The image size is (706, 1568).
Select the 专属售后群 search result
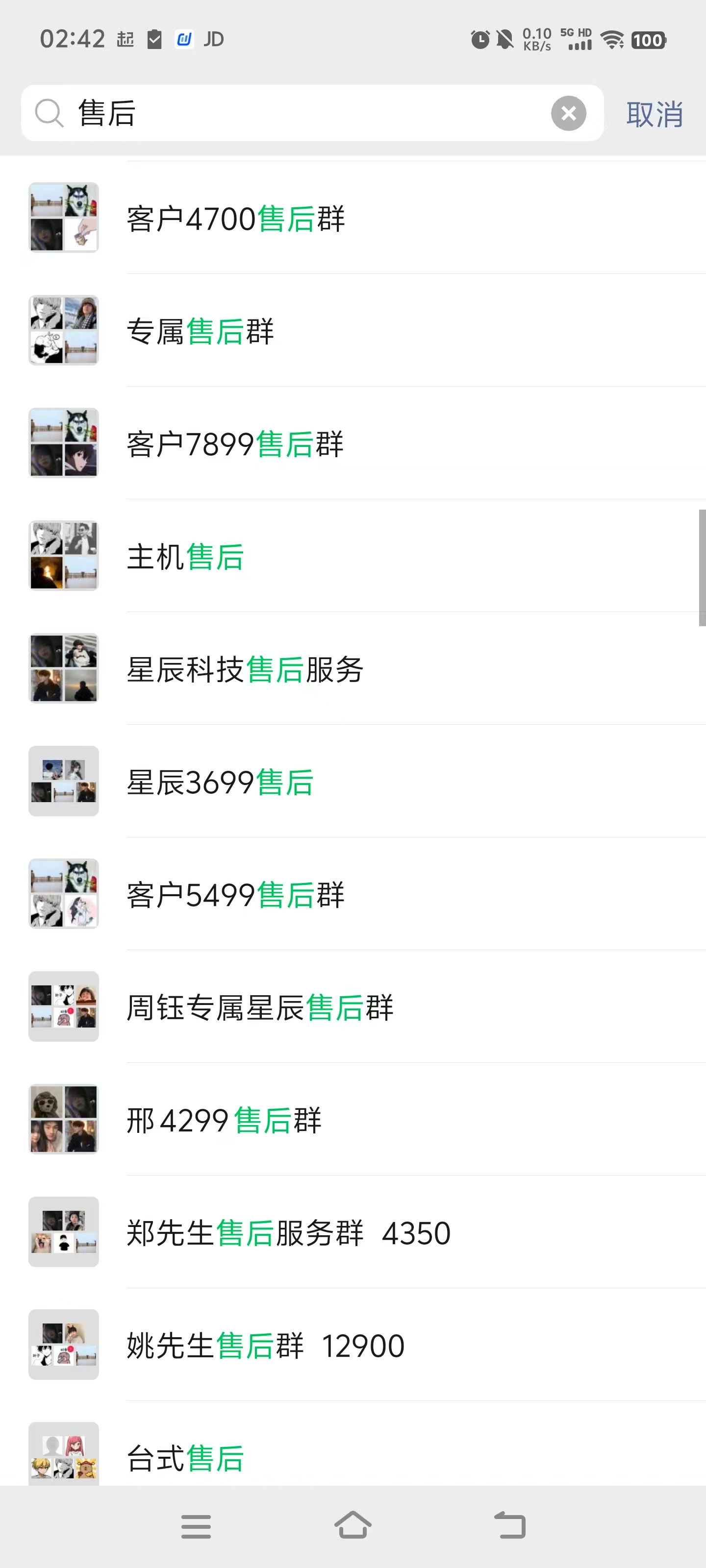click(x=304, y=332)
